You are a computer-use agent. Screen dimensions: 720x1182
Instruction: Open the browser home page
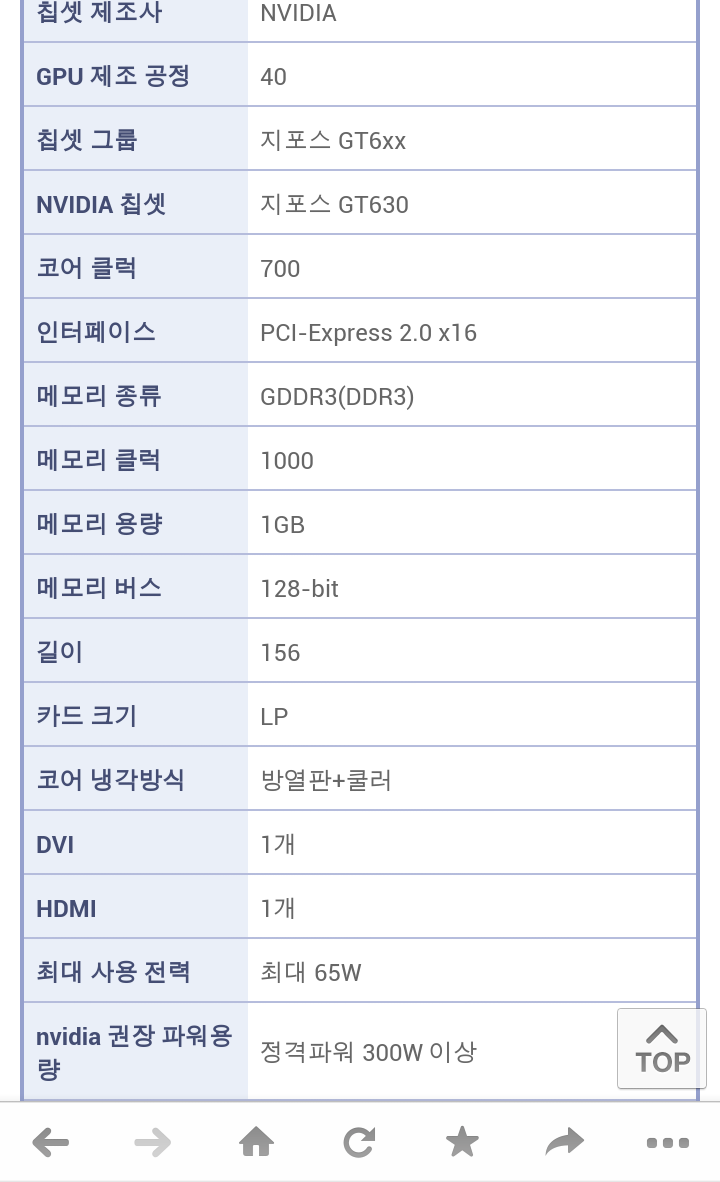(x=256, y=1142)
